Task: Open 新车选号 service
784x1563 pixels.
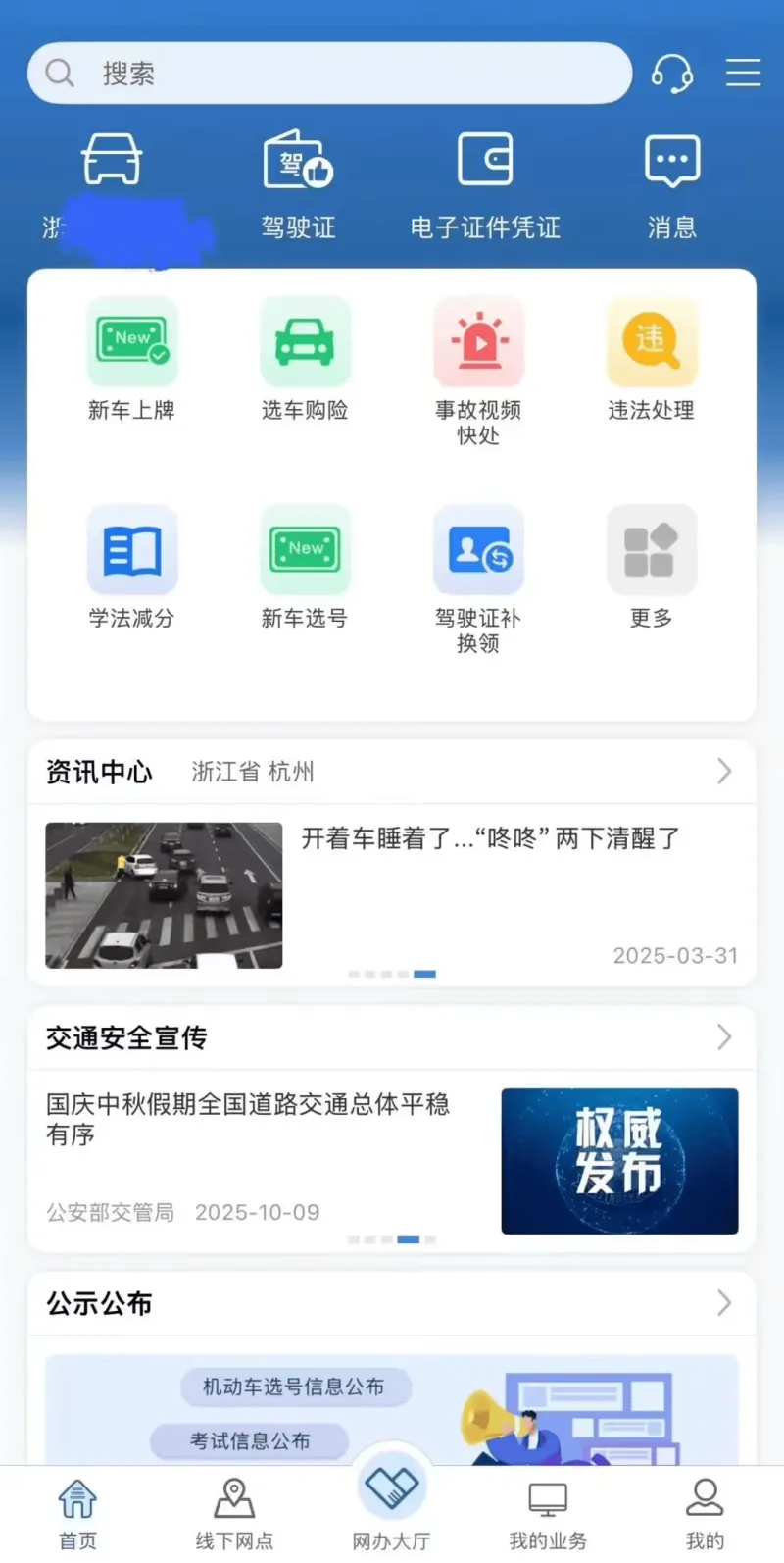Action: point(305,568)
